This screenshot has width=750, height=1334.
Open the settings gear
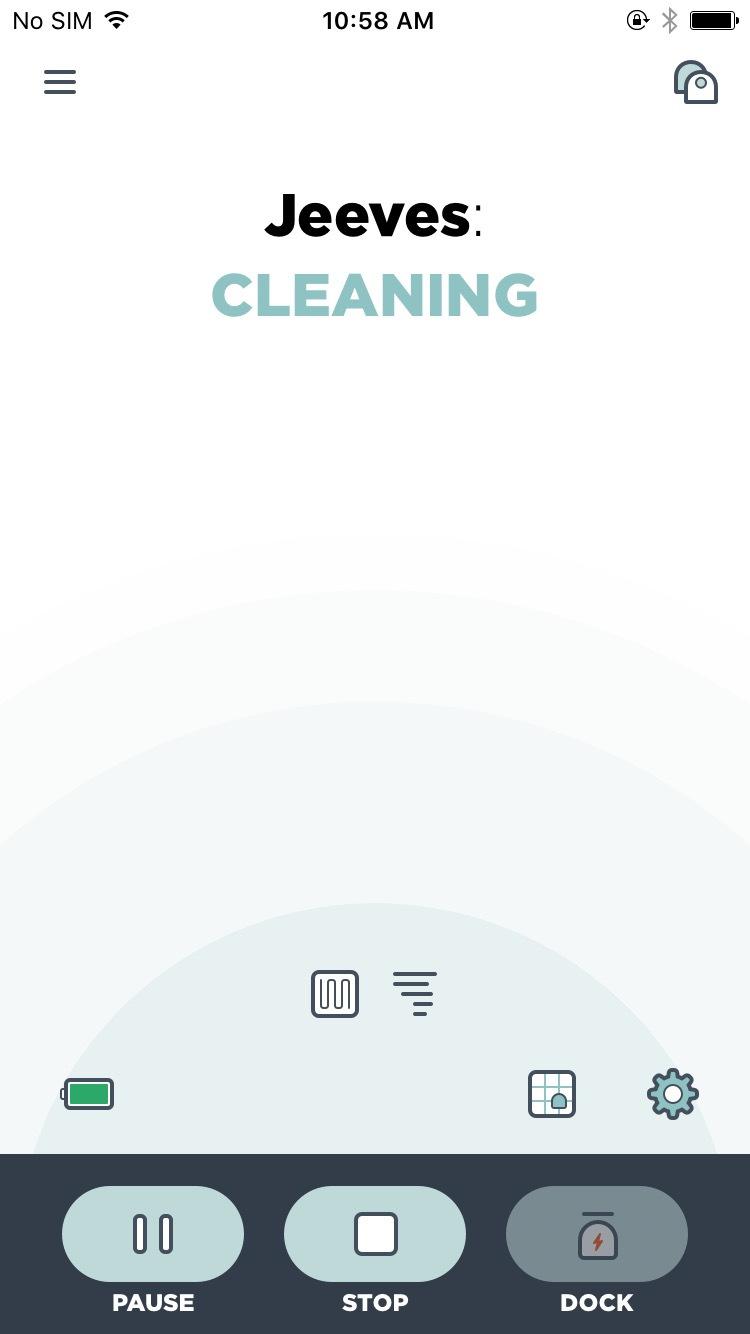point(673,1094)
